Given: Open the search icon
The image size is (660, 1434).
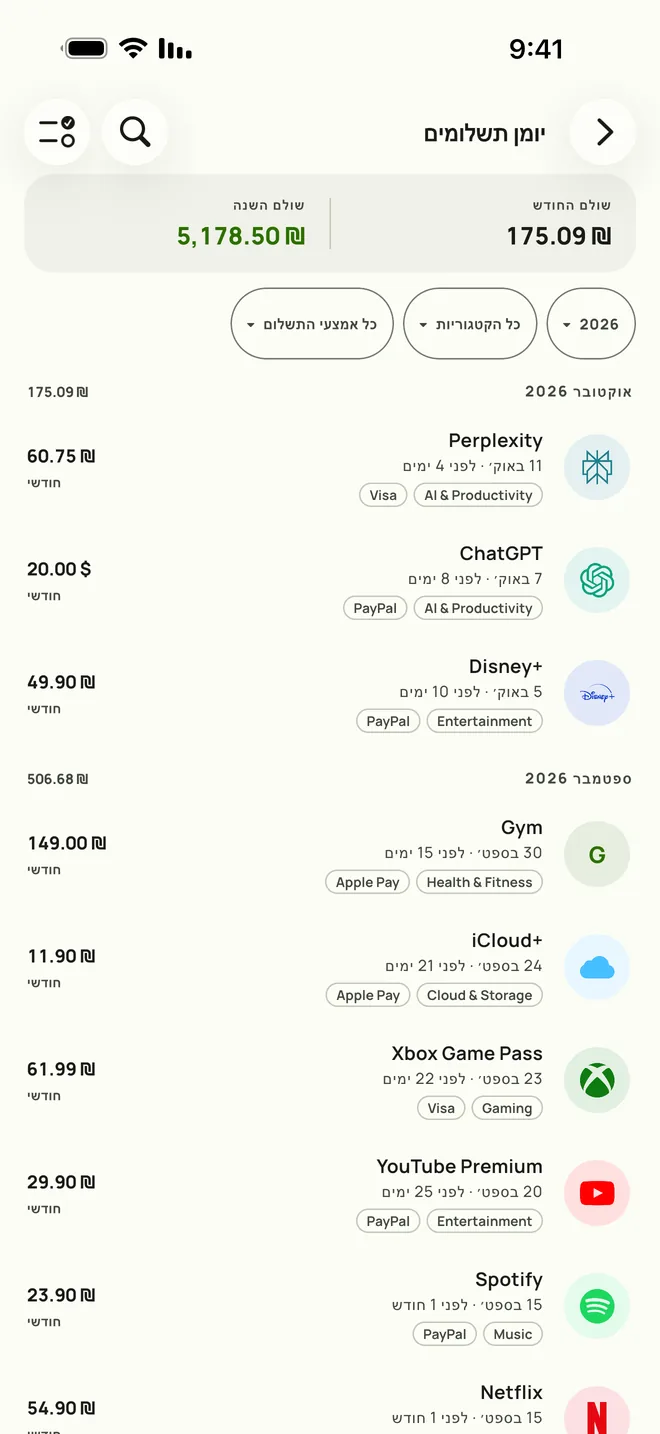Looking at the screenshot, I should click(x=135, y=132).
